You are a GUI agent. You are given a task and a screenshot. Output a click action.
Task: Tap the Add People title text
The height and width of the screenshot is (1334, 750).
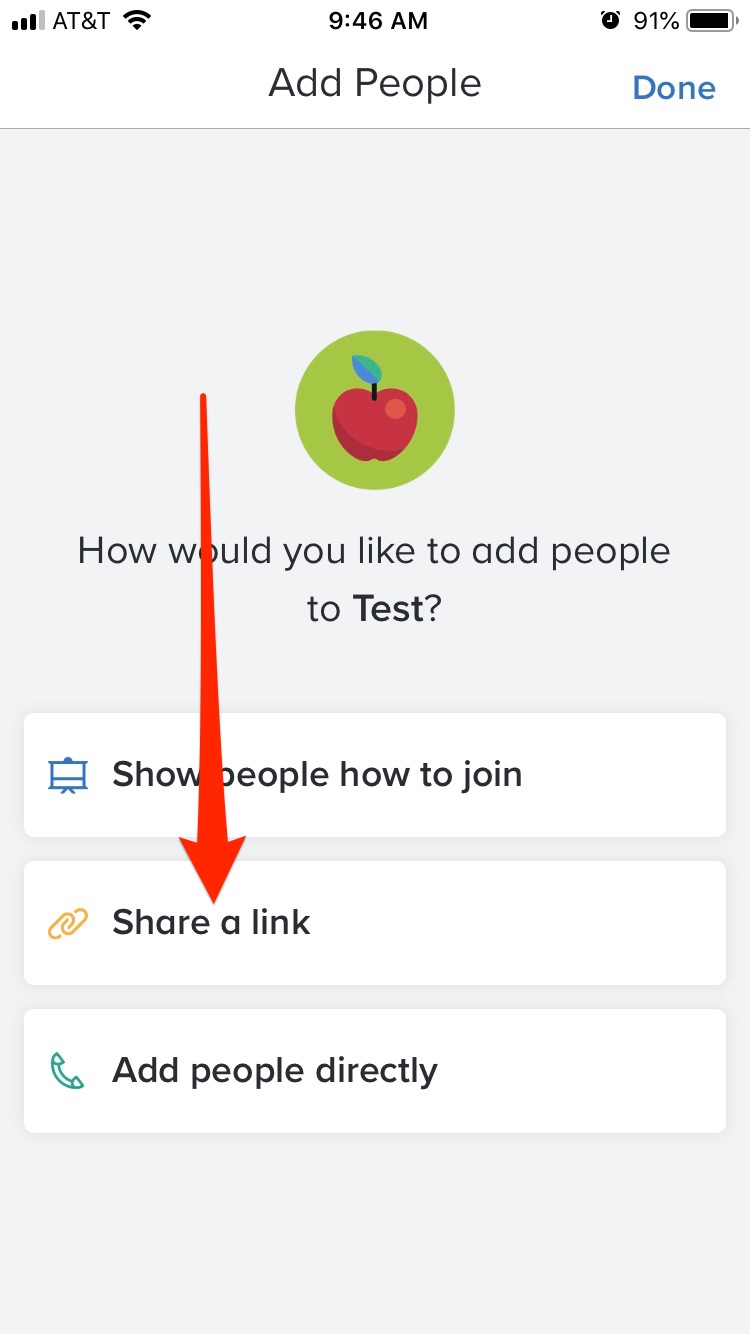point(374,83)
